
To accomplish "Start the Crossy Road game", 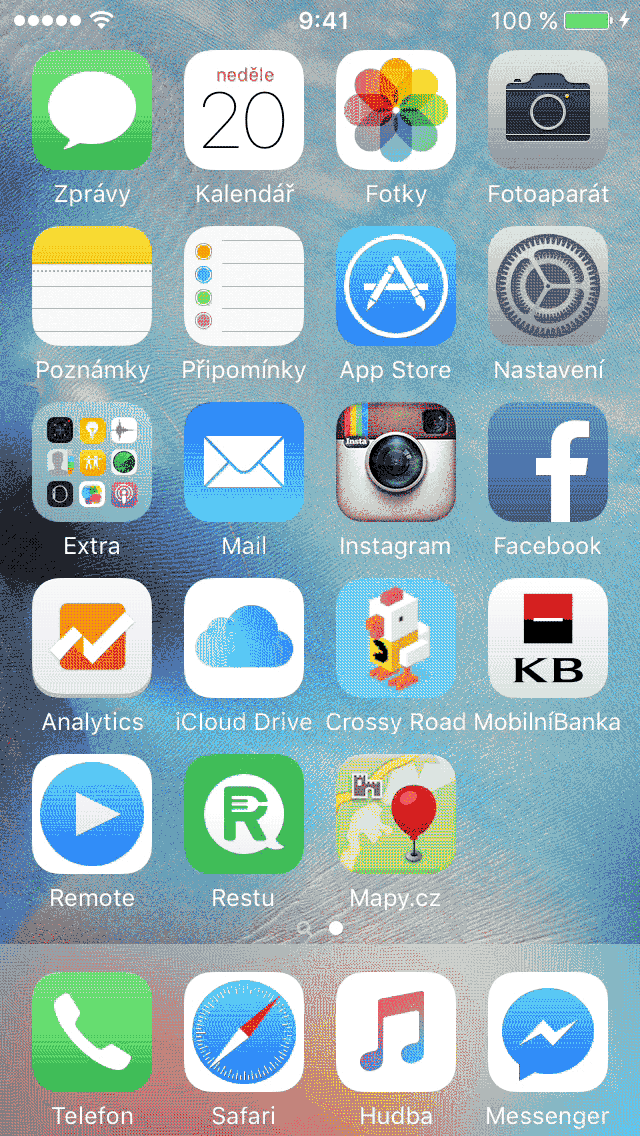I will (396, 638).
